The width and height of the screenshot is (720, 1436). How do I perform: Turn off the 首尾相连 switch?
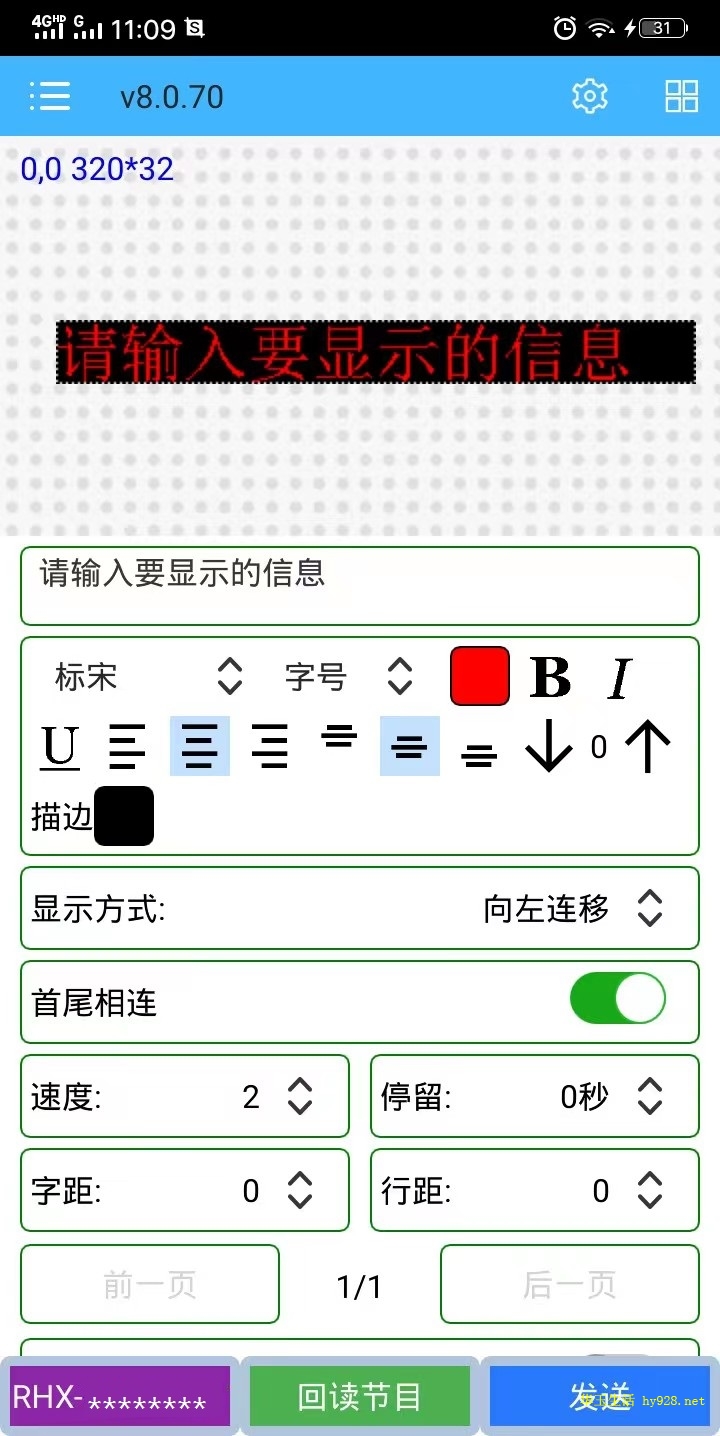click(618, 999)
